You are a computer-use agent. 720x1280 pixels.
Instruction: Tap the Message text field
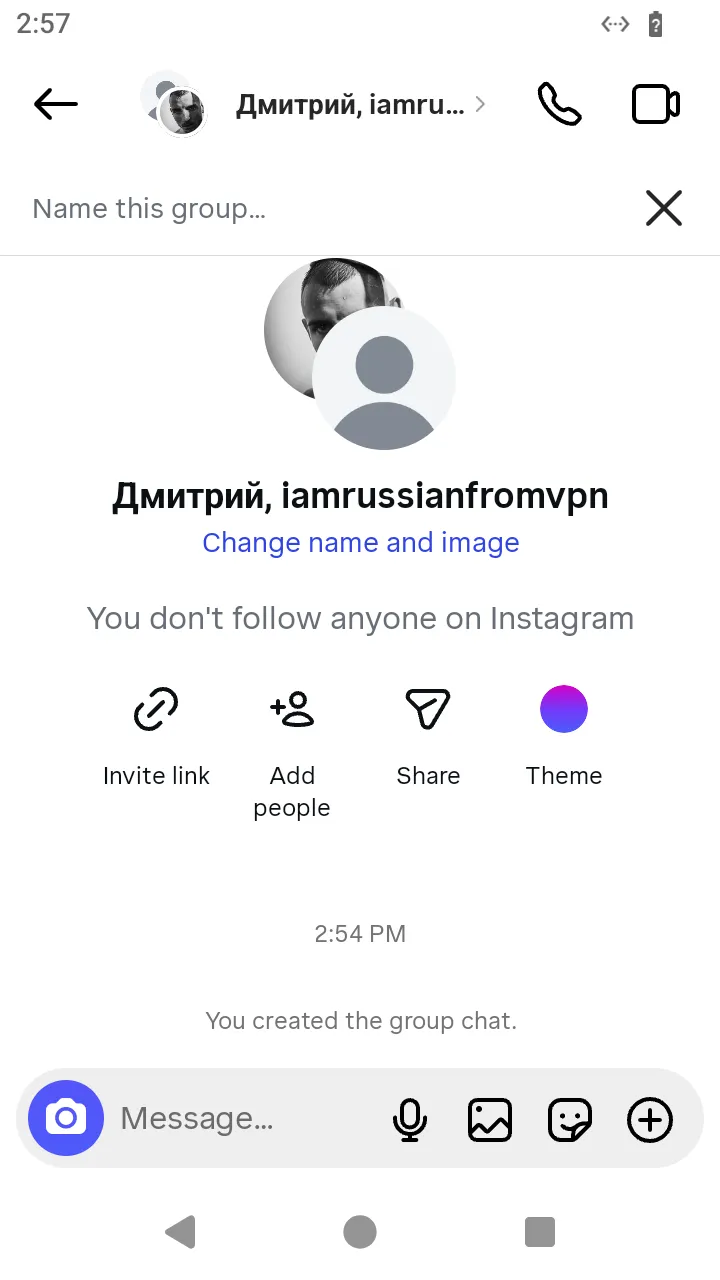coord(245,1118)
